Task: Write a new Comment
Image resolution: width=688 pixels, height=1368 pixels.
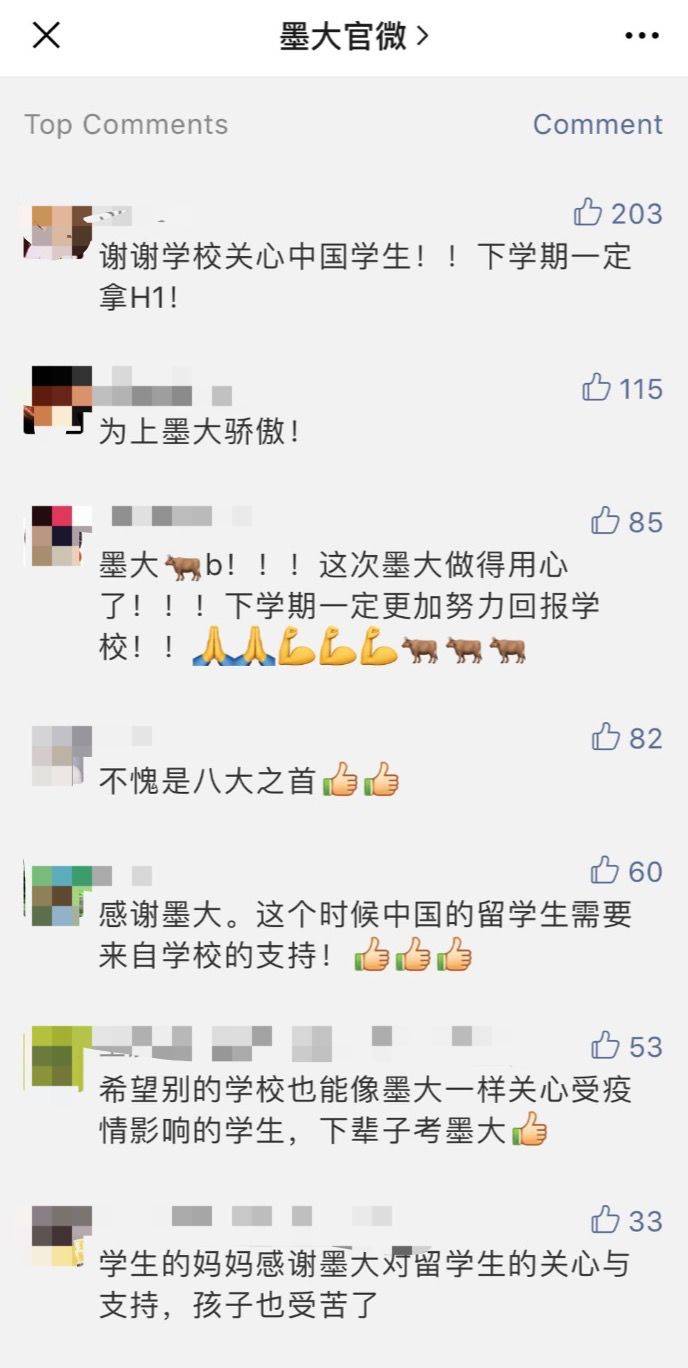Action: pos(597,124)
